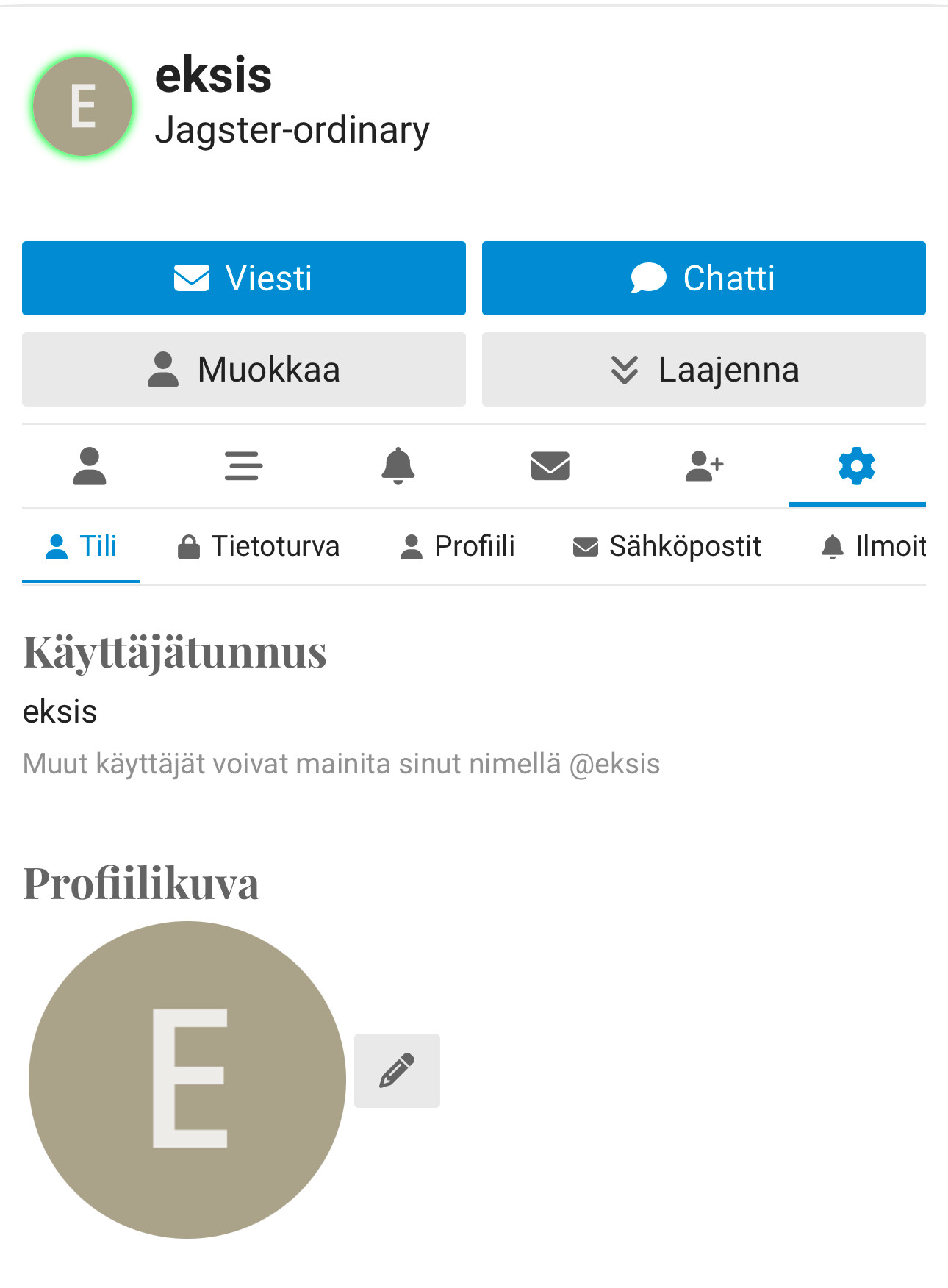Switch to the Tili sub-tab

tap(81, 546)
